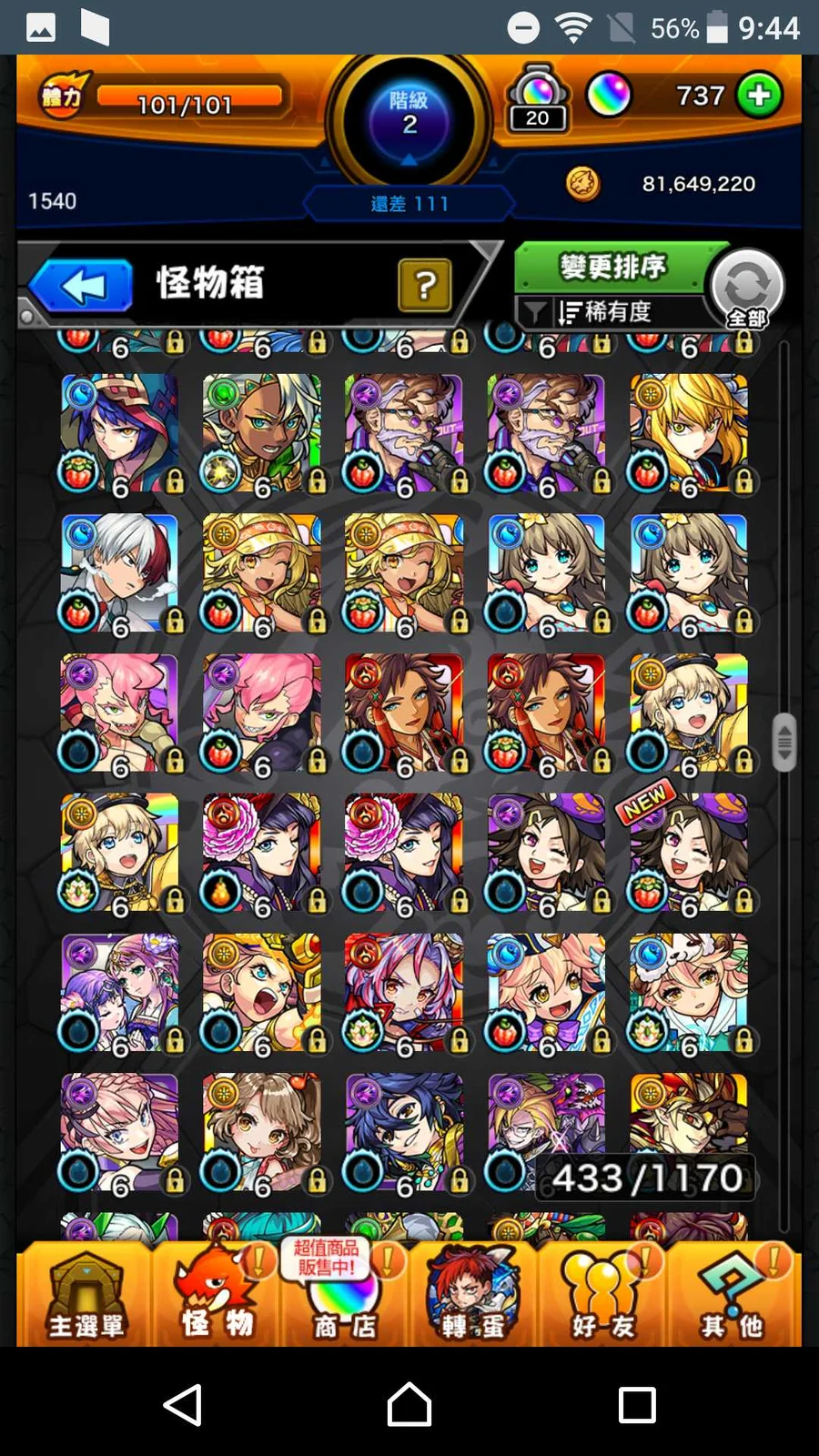Add orbs with the green plus
Viewport: 819px width, 1456px height.
coord(759,95)
